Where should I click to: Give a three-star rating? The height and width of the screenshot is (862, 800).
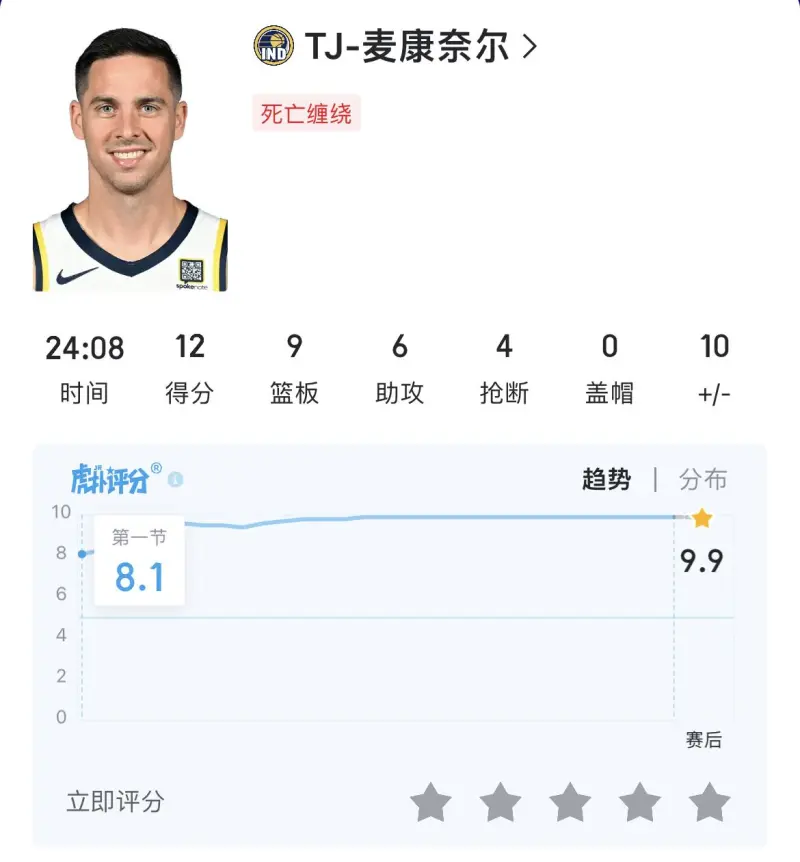pos(571,802)
